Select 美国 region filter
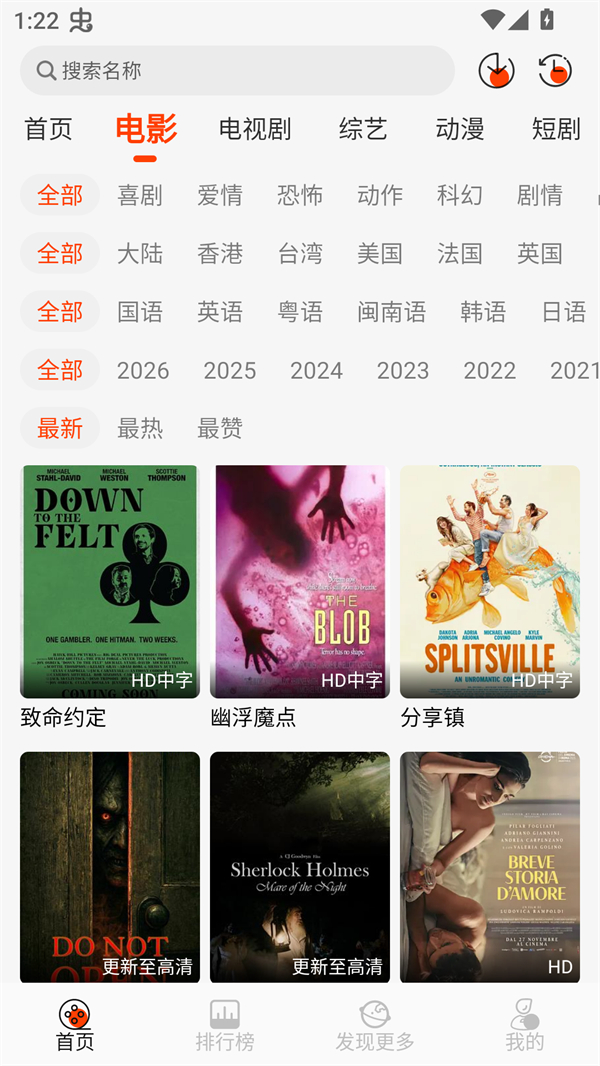This screenshot has height=1066, width=600. pyautogui.click(x=379, y=253)
